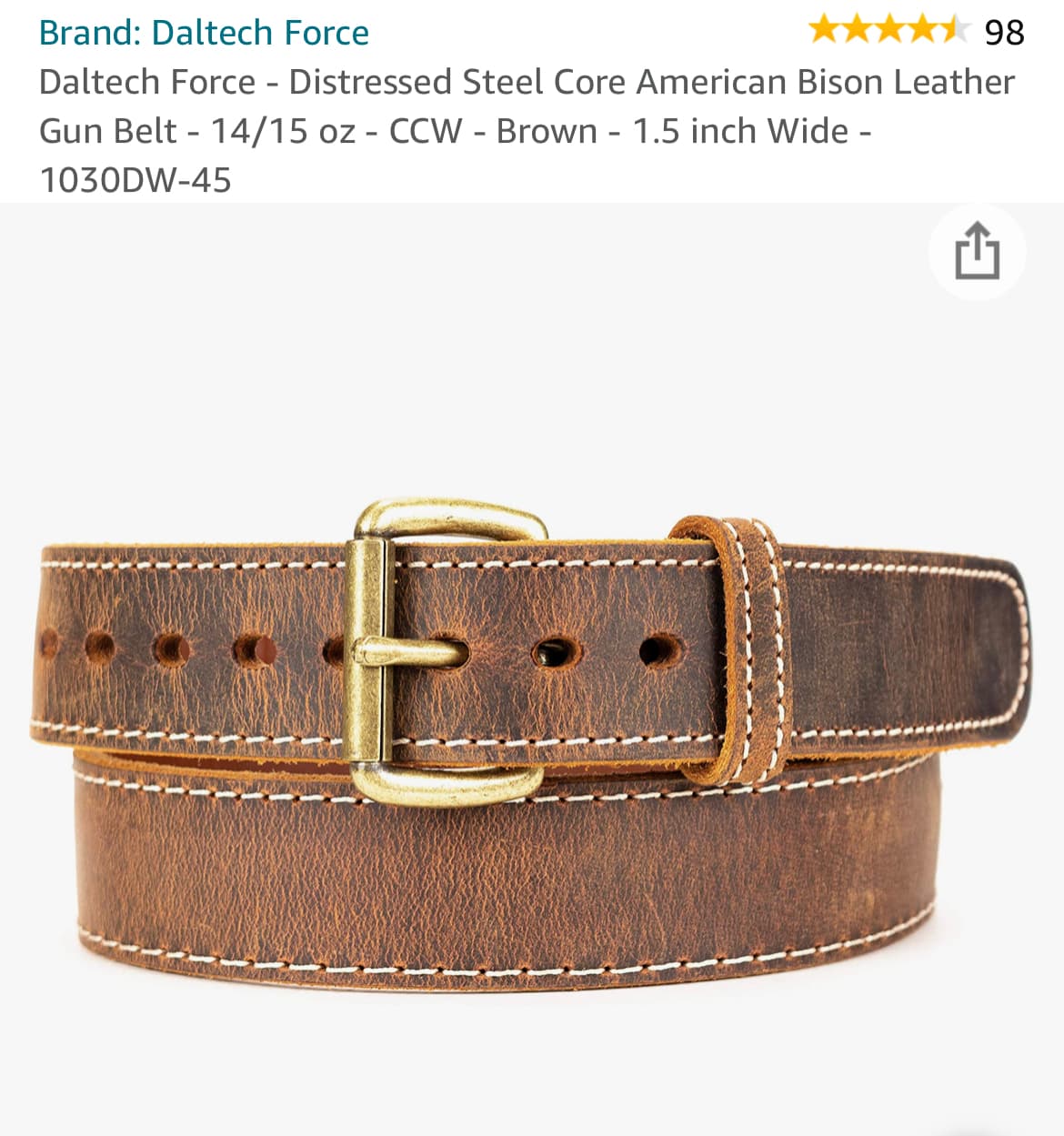Open the belt product image
1064x1136 pixels.
coord(532,746)
